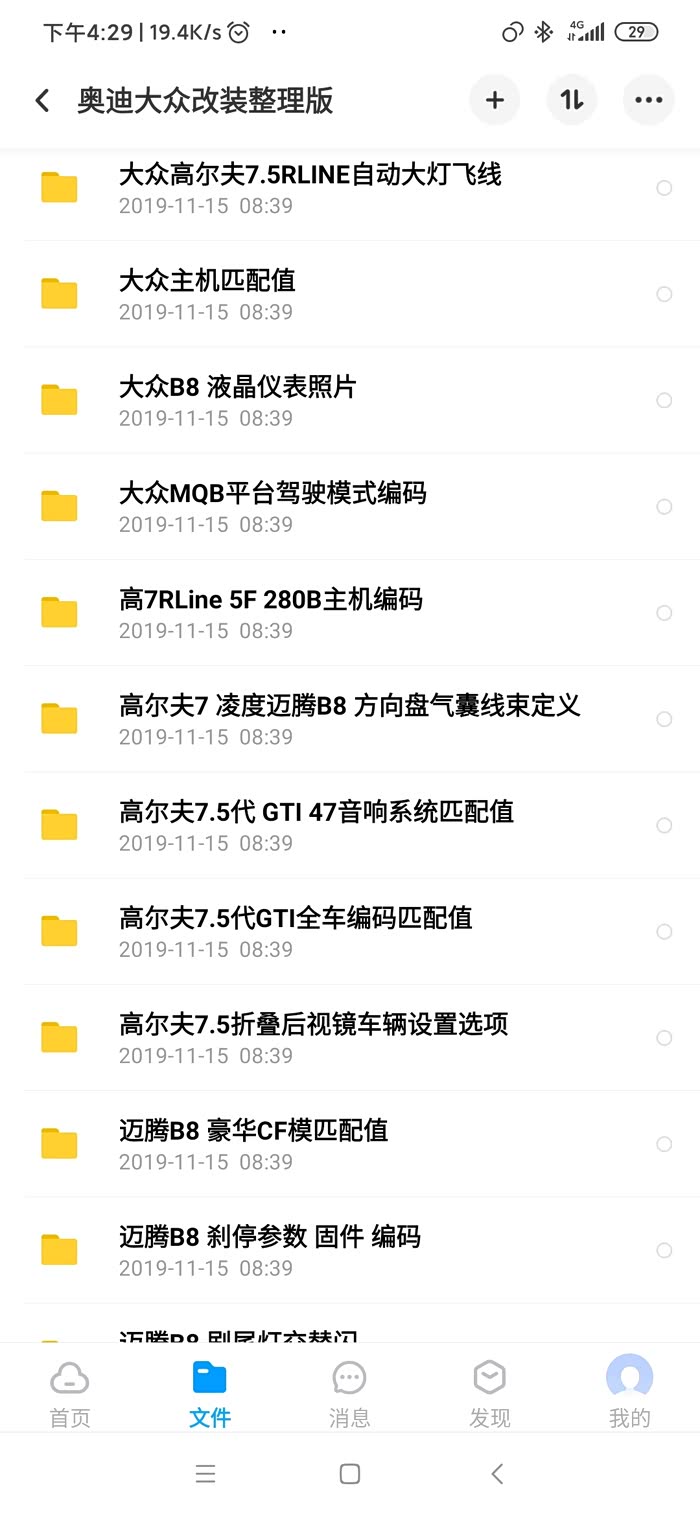Viewport: 700px width, 1516px height.
Task: Switch to the 消息 tab
Action: [349, 1393]
